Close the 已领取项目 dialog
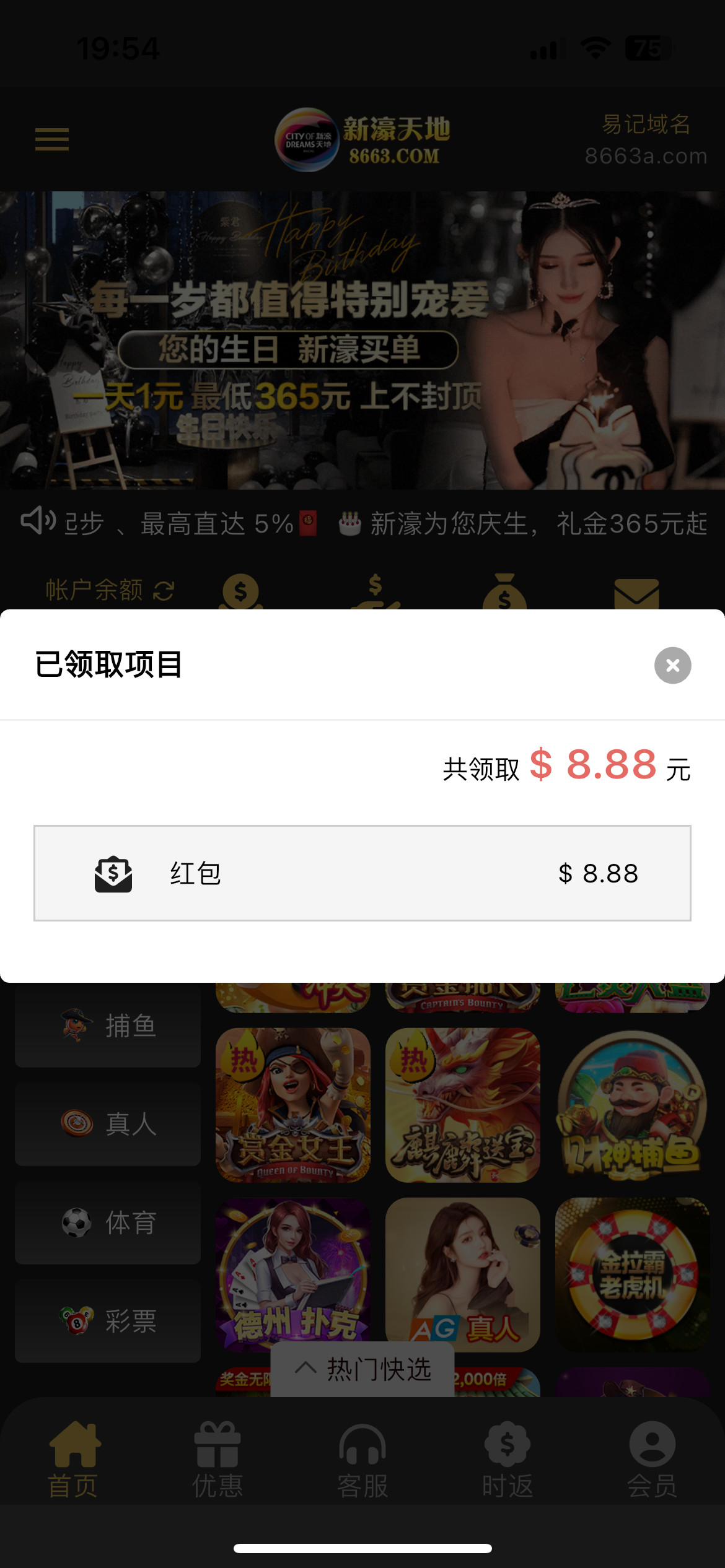Viewport: 725px width, 1568px height. [x=672, y=665]
